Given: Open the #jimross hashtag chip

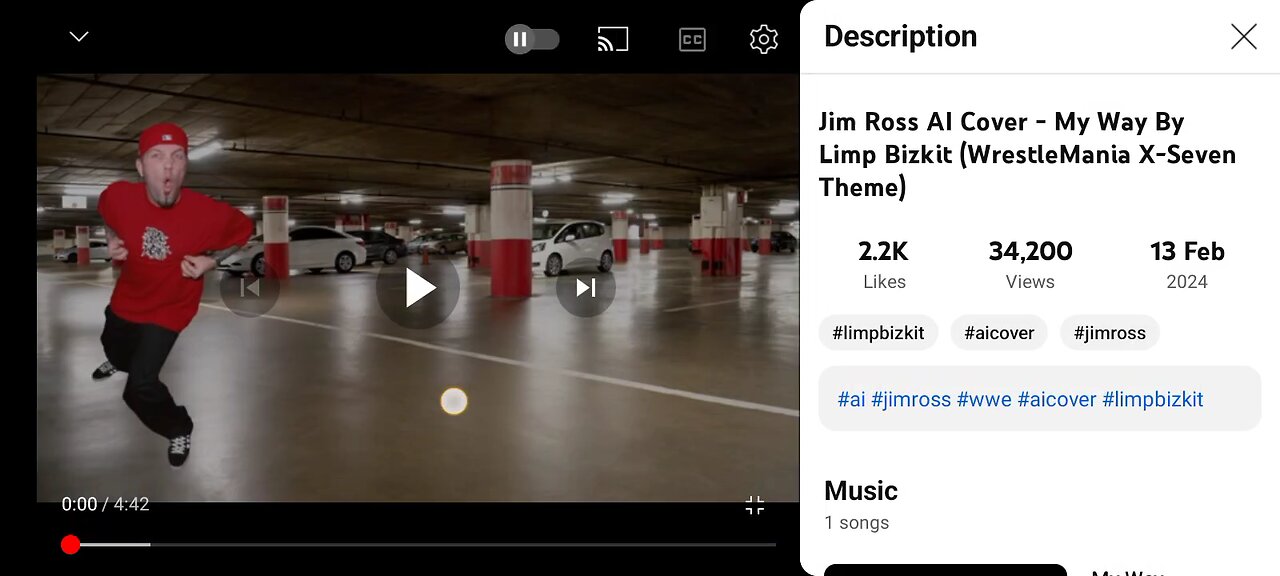Looking at the screenshot, I should coord(1109,333).
